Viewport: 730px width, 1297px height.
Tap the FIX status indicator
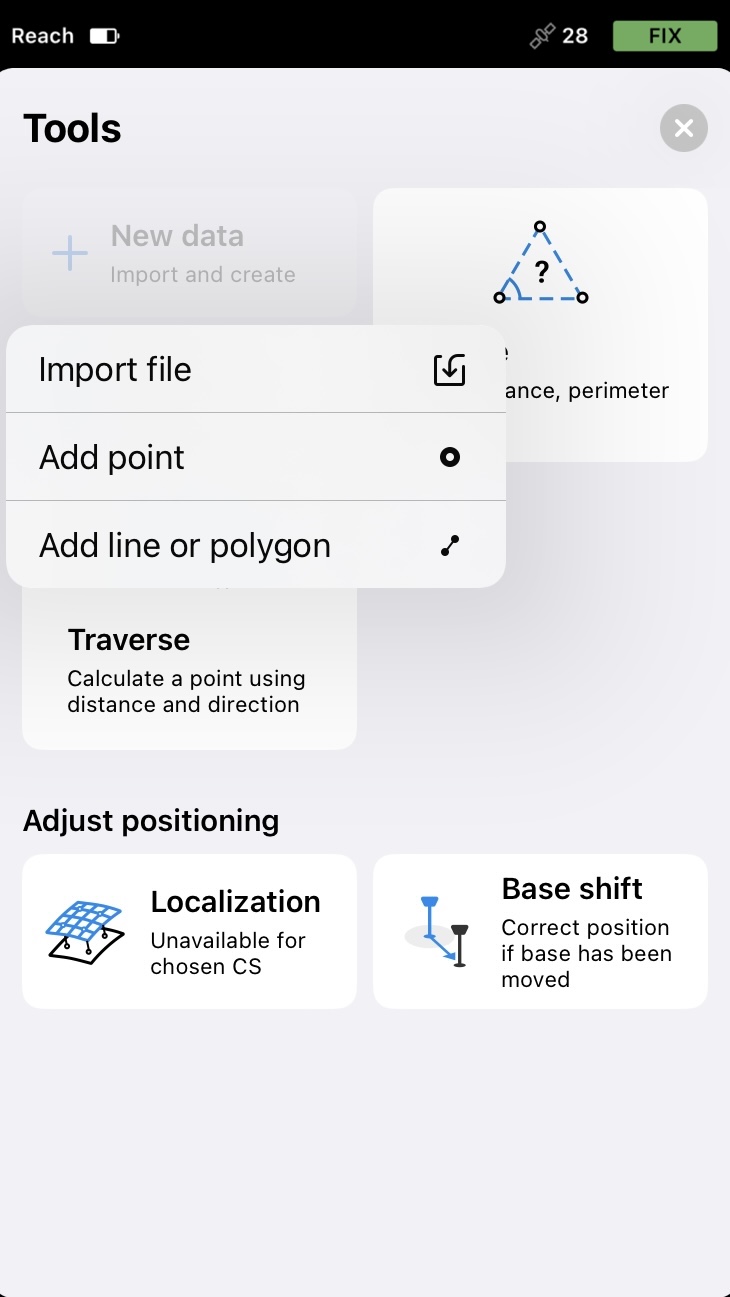pos(665,36)
